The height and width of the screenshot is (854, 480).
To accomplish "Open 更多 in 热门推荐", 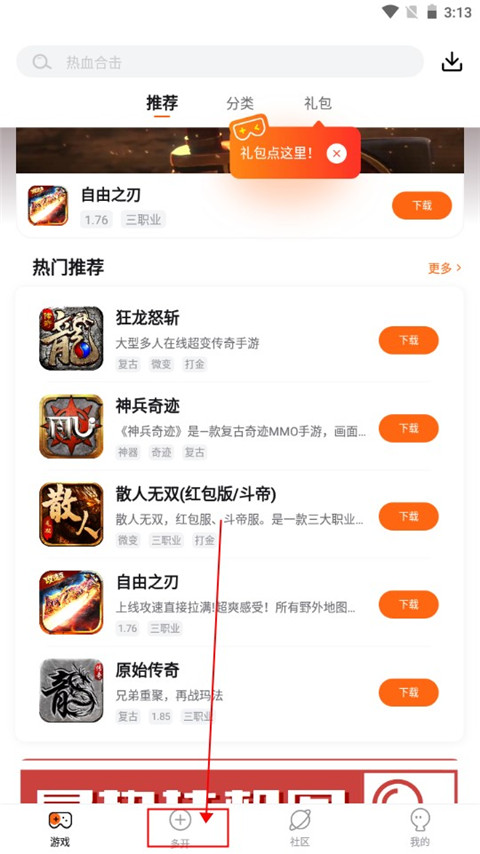I will [x=445, y=268].
